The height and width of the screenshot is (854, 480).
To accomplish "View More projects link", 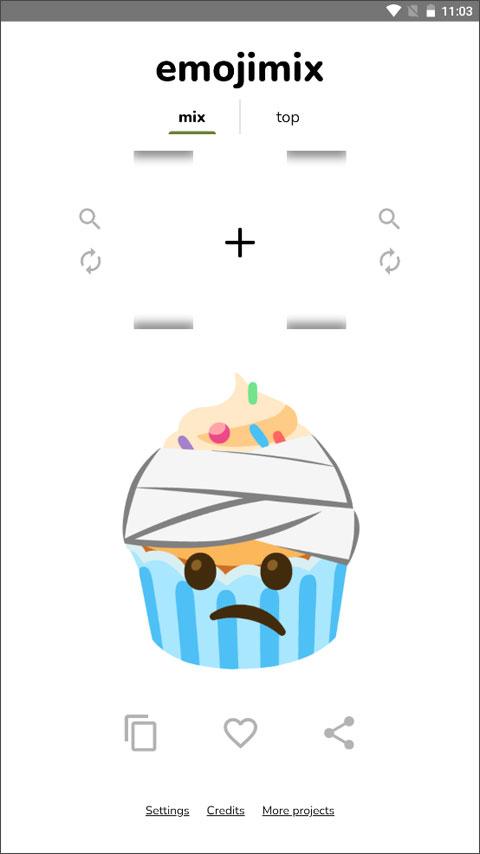I will coord(298,810).
